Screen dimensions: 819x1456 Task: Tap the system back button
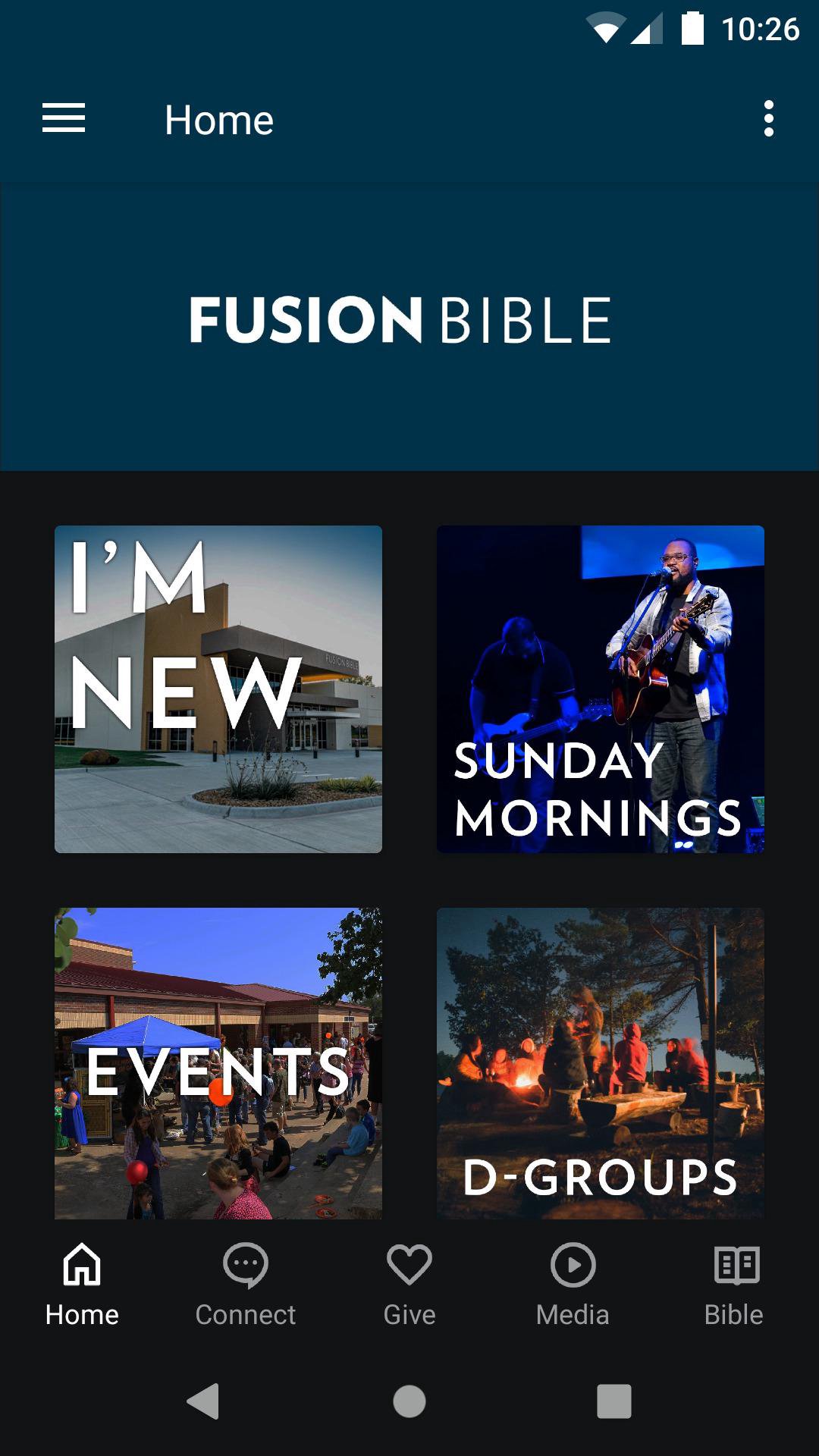203,1401
